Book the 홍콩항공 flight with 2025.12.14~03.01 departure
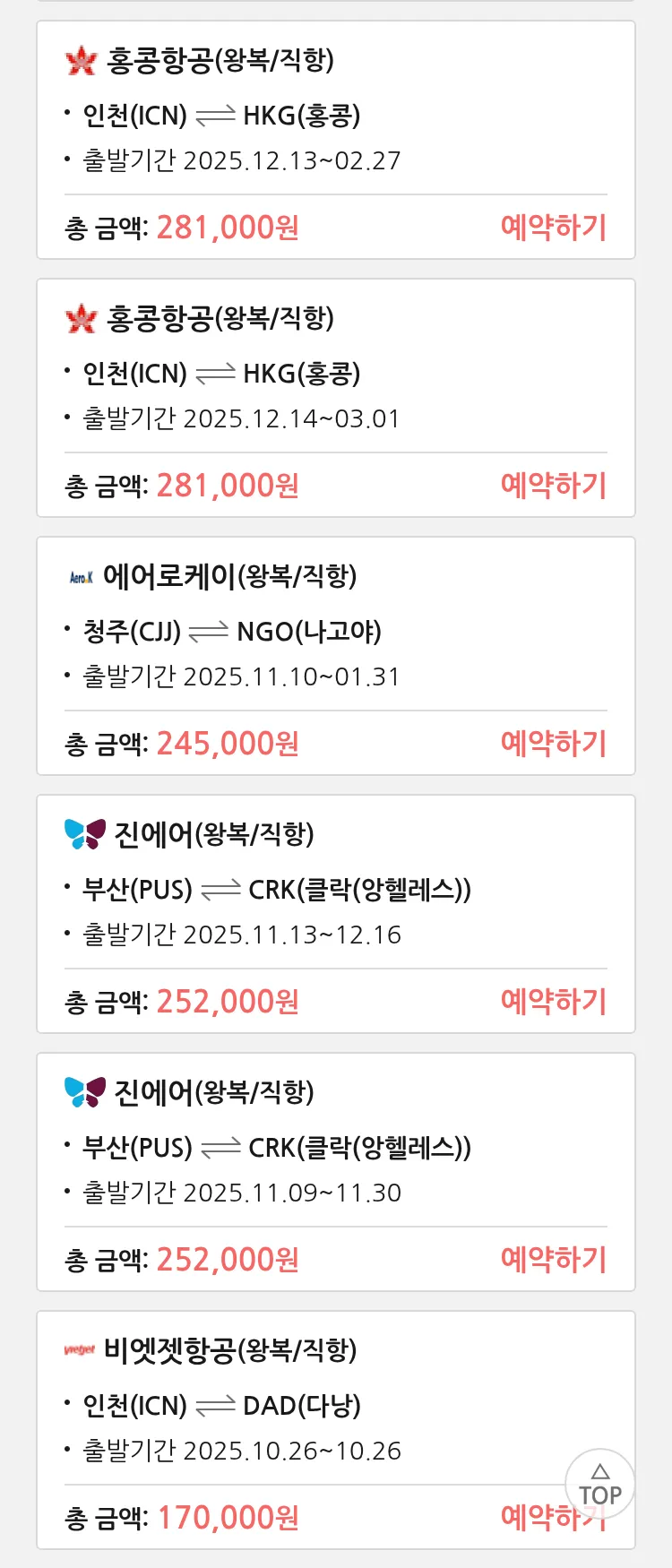 click(x=553, y=486)
